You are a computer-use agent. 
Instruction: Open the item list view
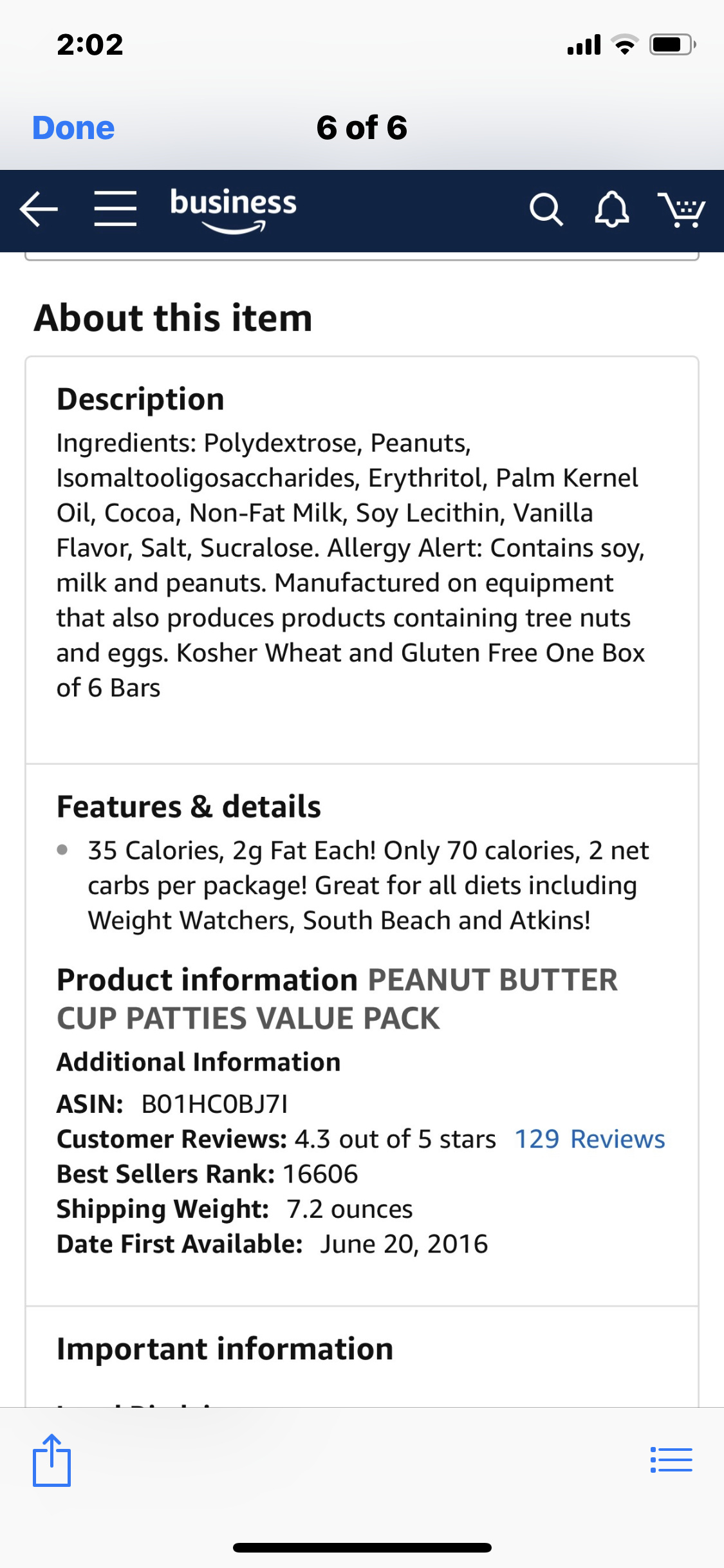click(671, 1460)
